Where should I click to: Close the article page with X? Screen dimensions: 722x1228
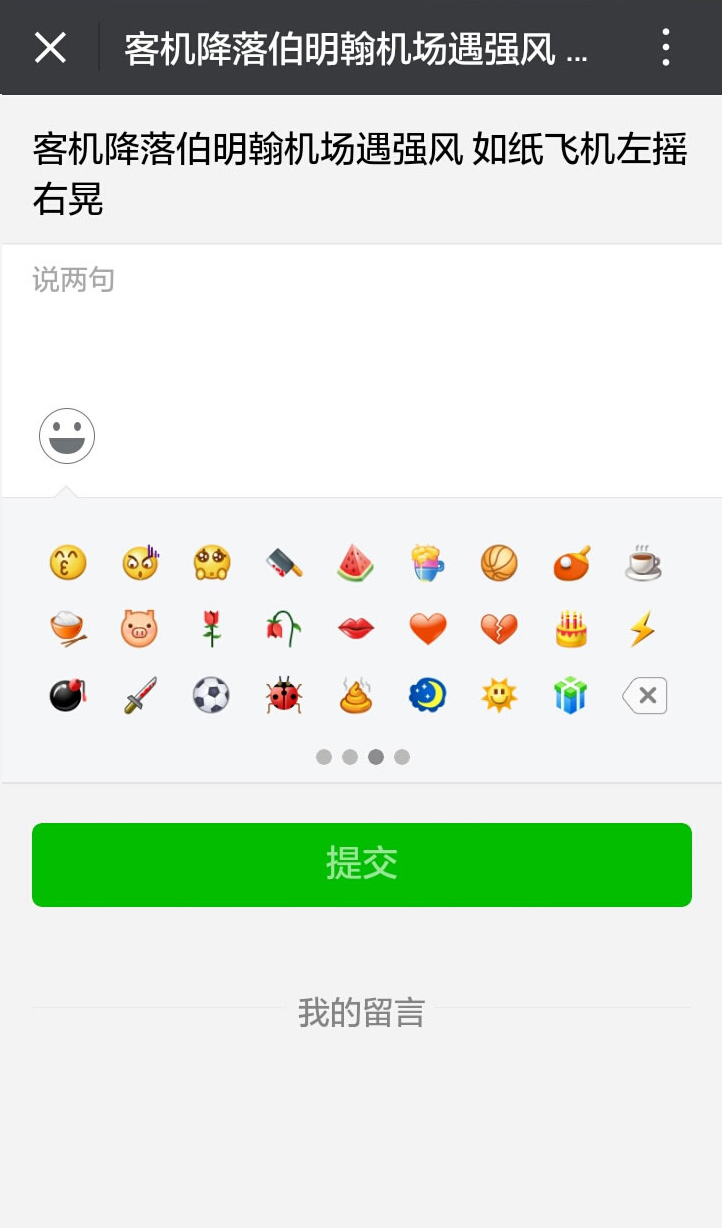50,47
